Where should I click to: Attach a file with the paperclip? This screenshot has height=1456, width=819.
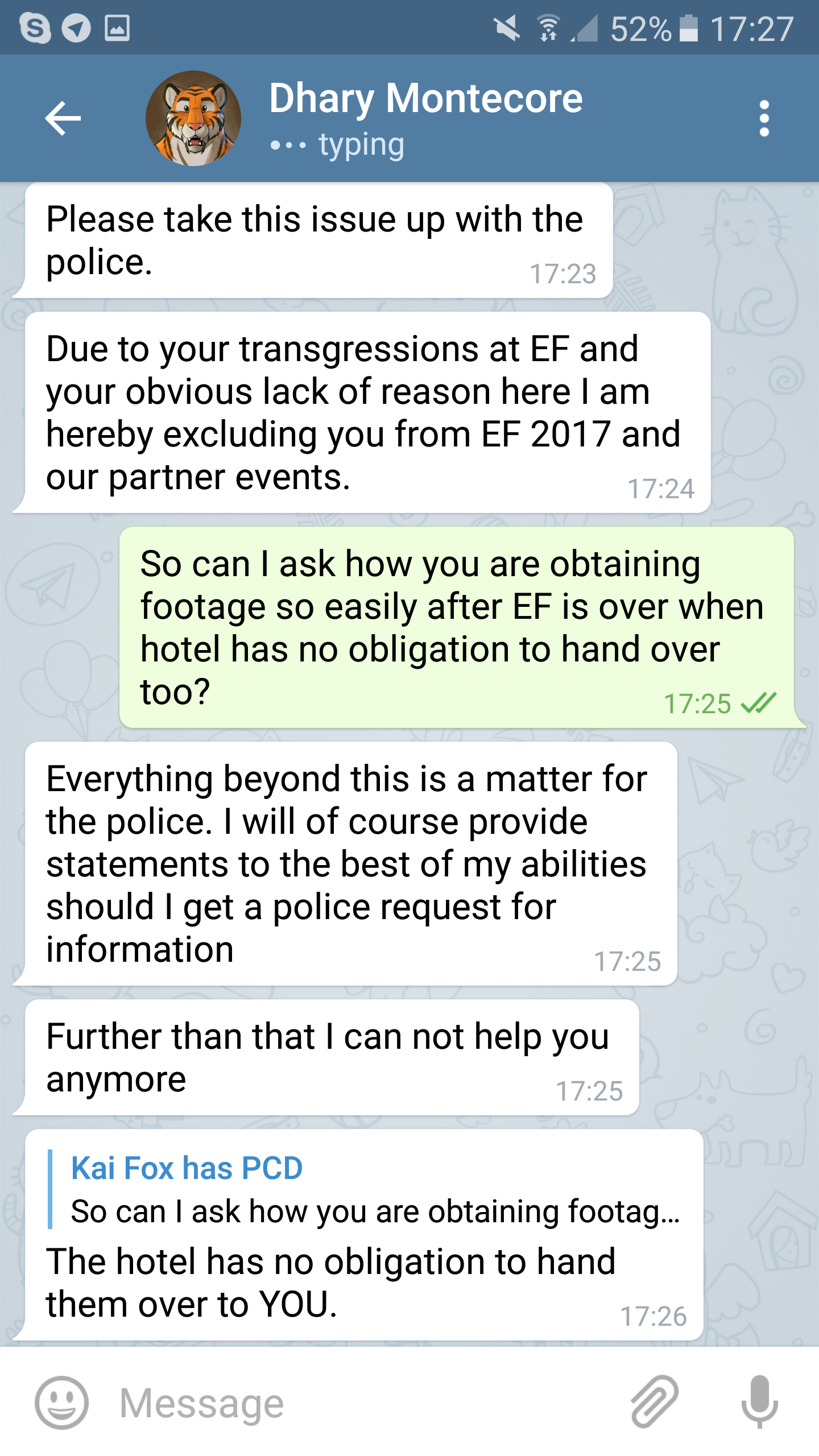pos(654,1403)
